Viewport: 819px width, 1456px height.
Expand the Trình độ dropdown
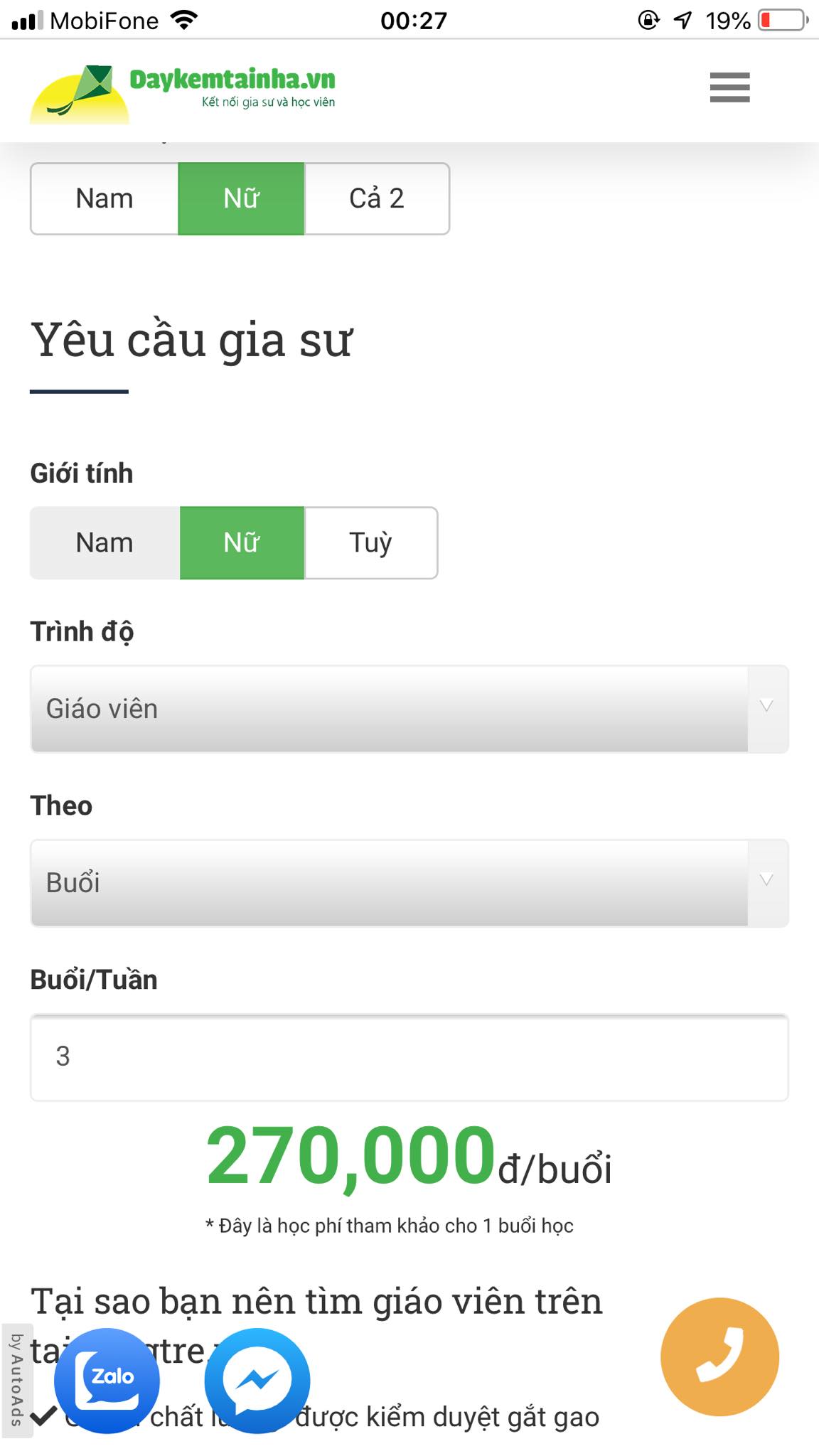click(x=409, y=709)
